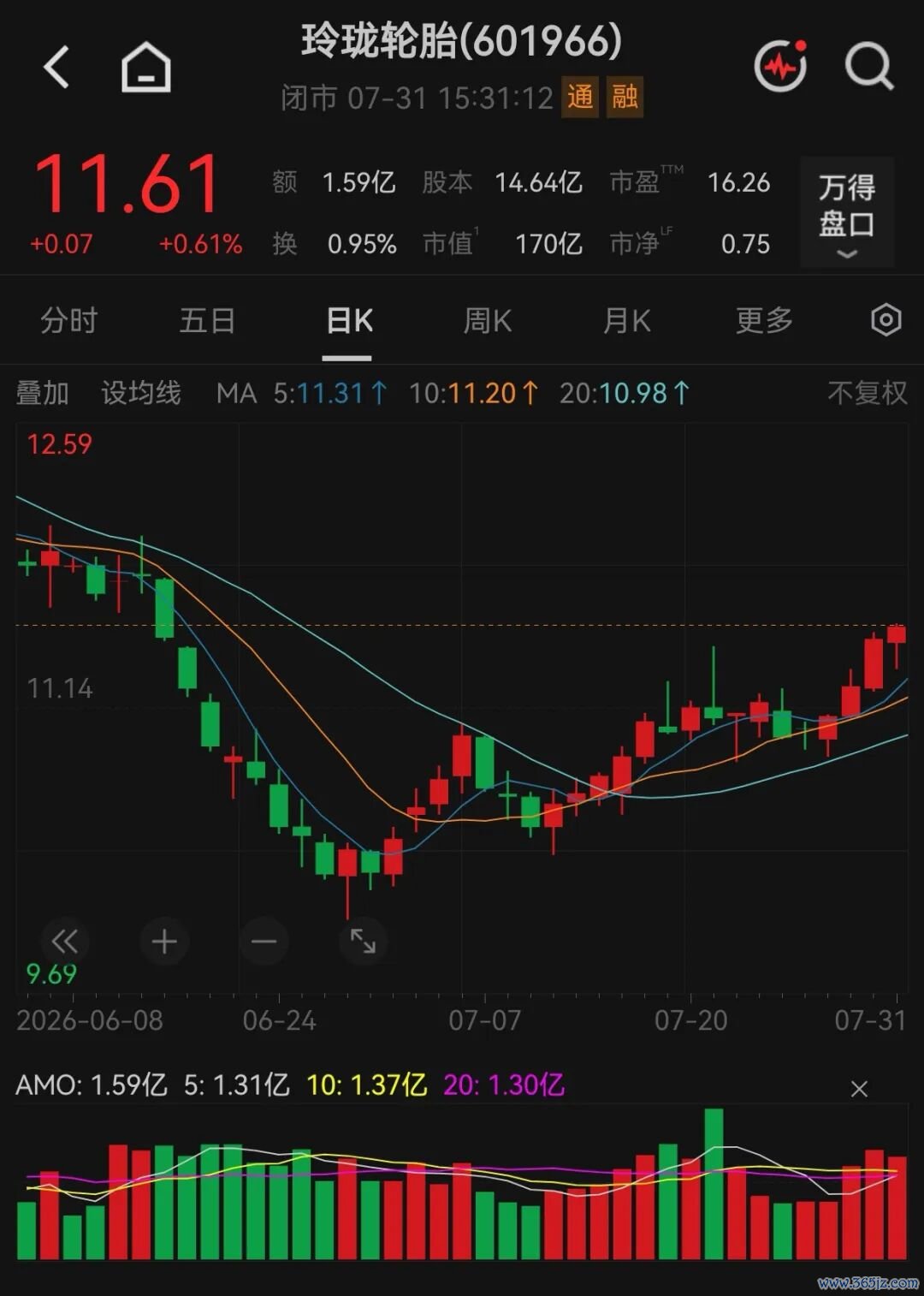Switch to the 周K tab

pyautogui.click(x=487, y=321)
